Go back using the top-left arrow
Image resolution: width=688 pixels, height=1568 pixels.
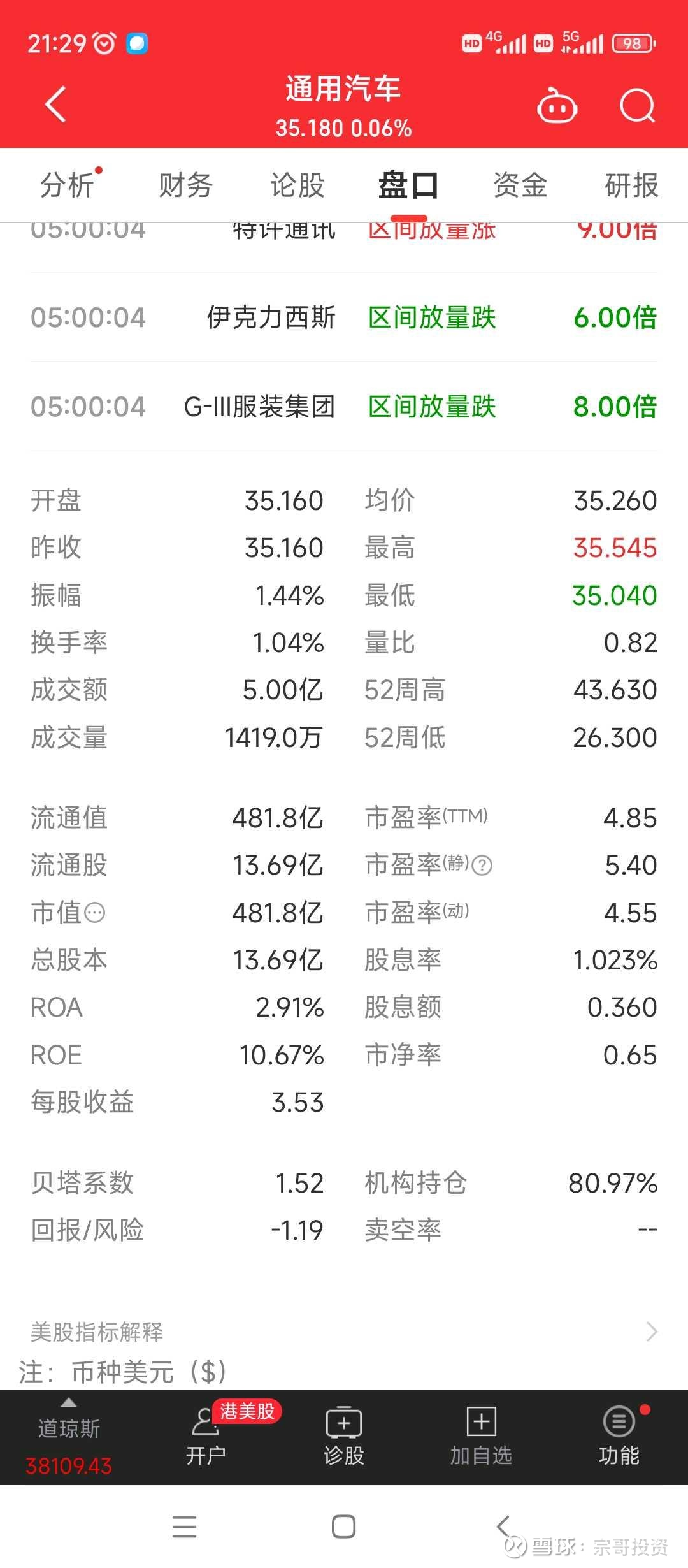point(56,105)
